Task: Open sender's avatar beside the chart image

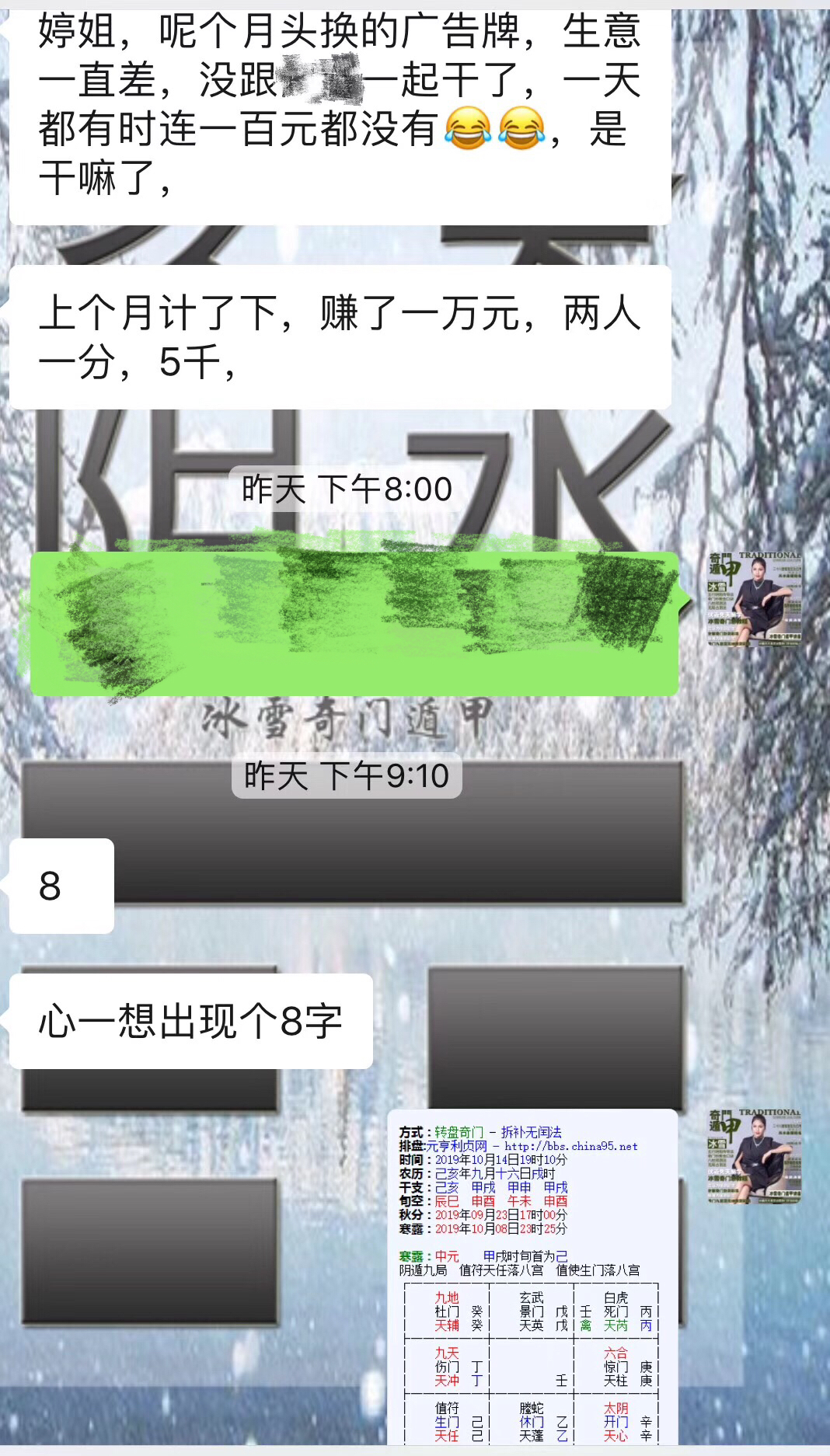Action: point(754,1157)
